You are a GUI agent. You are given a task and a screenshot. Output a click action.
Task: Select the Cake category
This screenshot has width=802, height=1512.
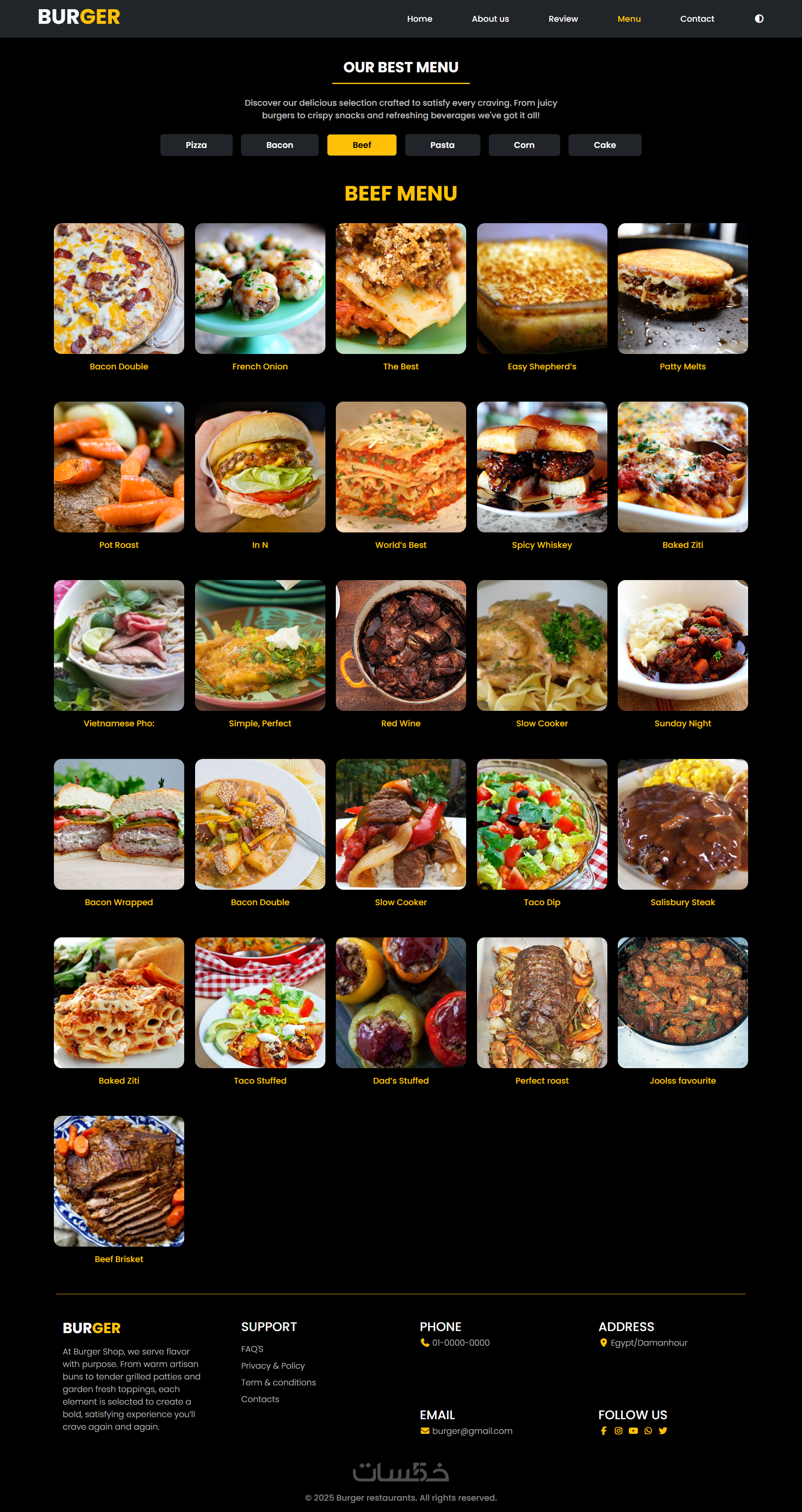click(604, 145)
